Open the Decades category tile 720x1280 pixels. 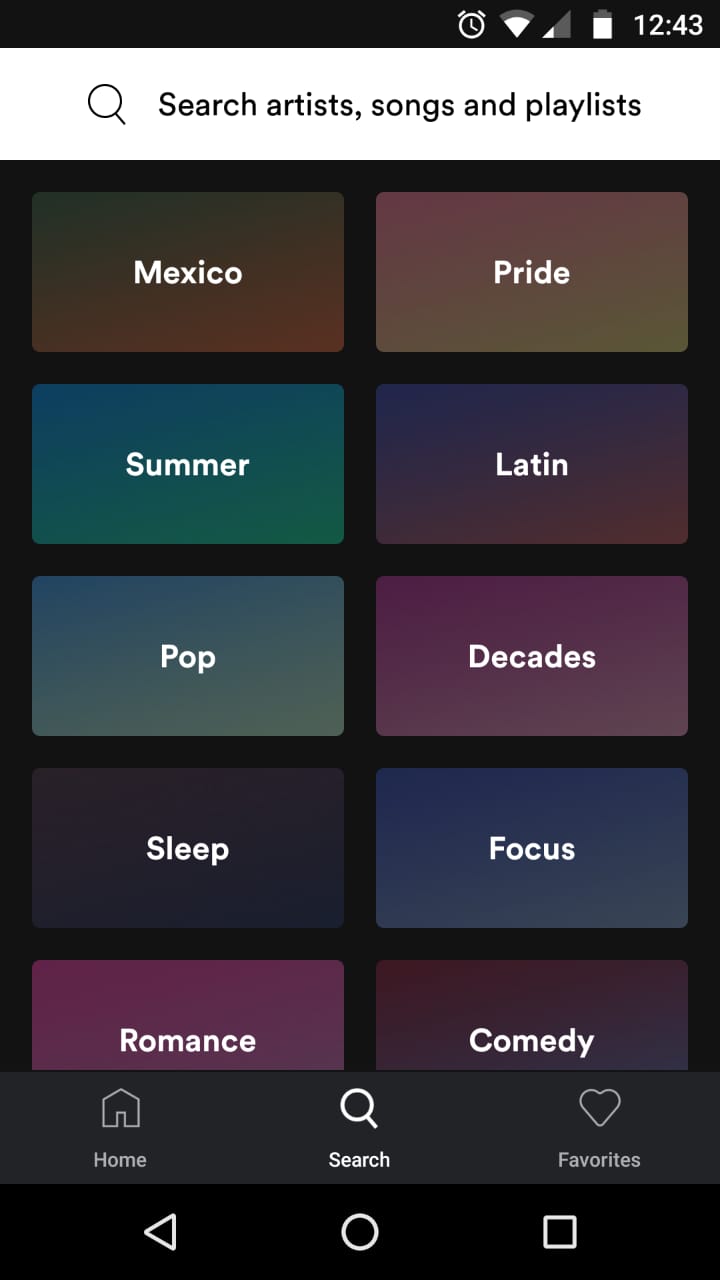coord(532,656)
